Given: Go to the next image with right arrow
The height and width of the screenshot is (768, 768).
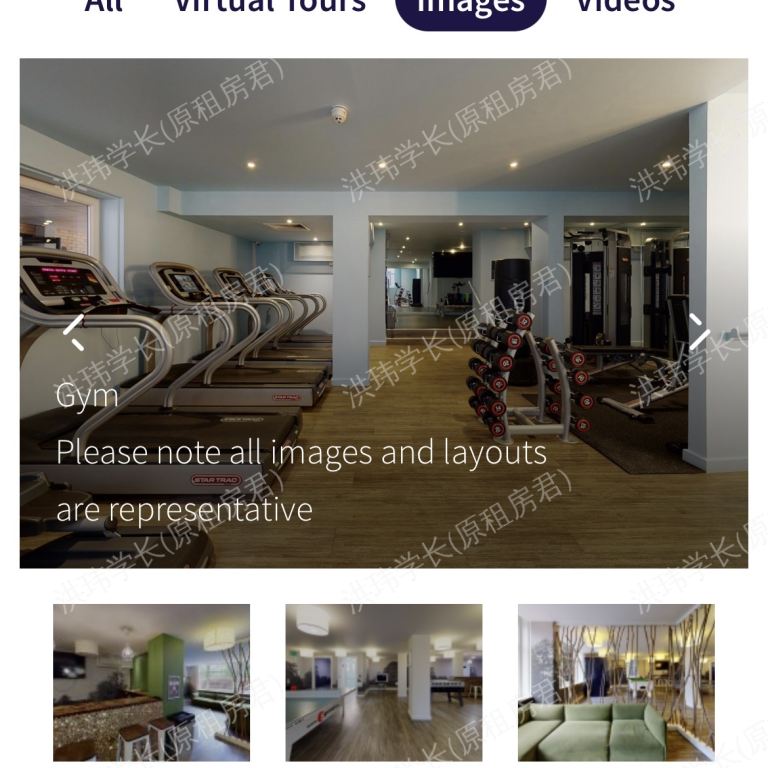Looking at the screenshot, I should tap(698, 332).
